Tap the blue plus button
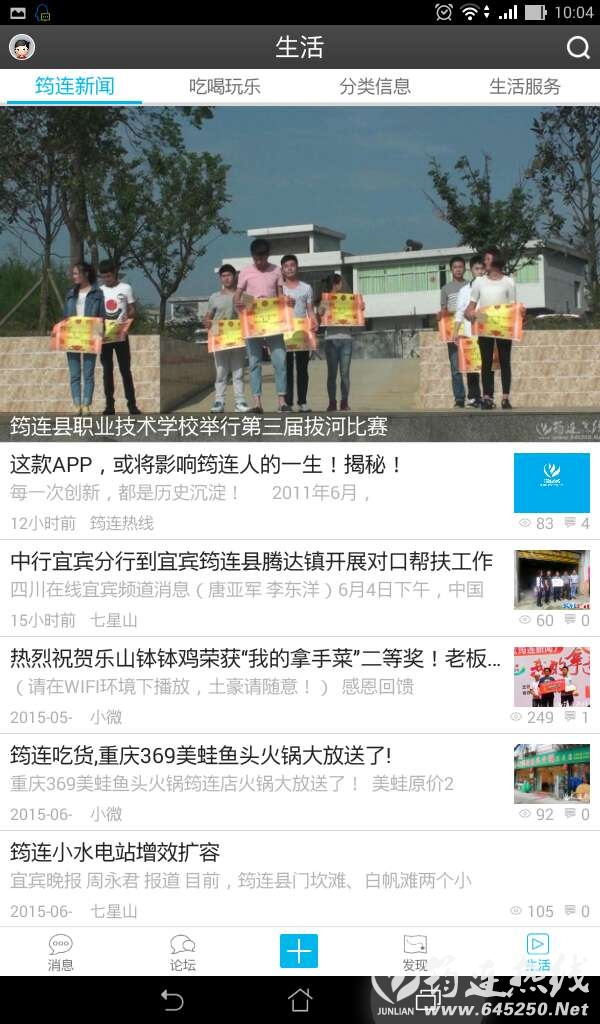The width and height of the screenshot is (600, 1024). point(299,950)
